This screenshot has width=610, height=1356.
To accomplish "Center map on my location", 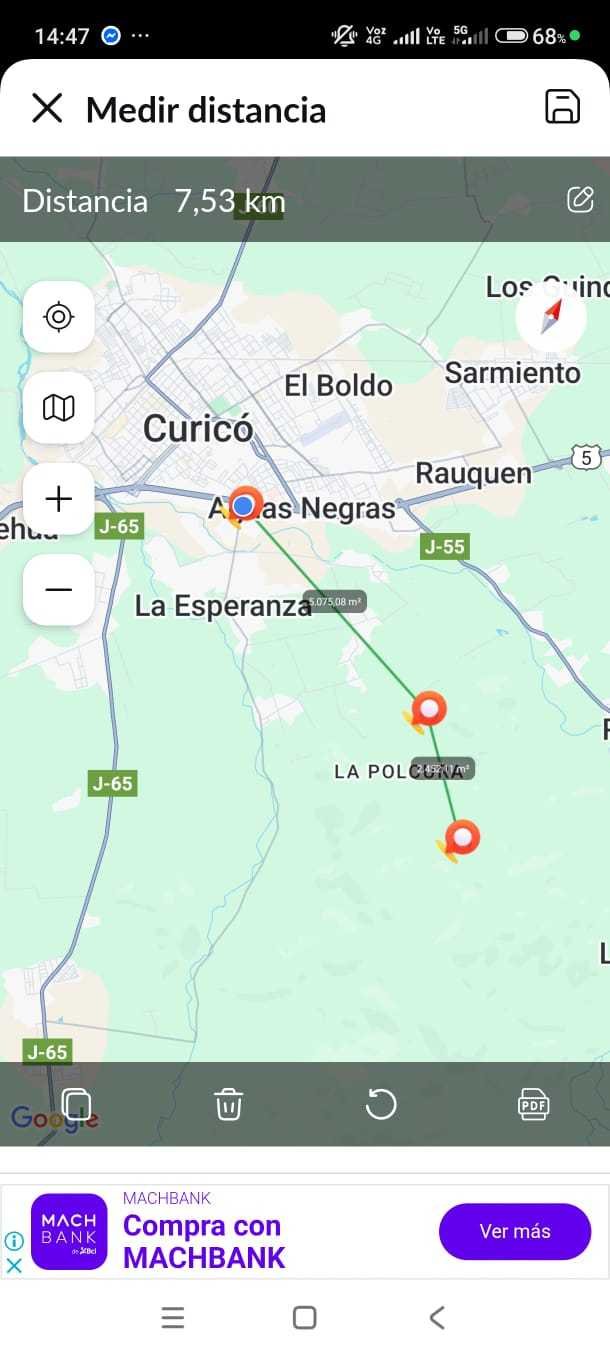I will point(59,317).
